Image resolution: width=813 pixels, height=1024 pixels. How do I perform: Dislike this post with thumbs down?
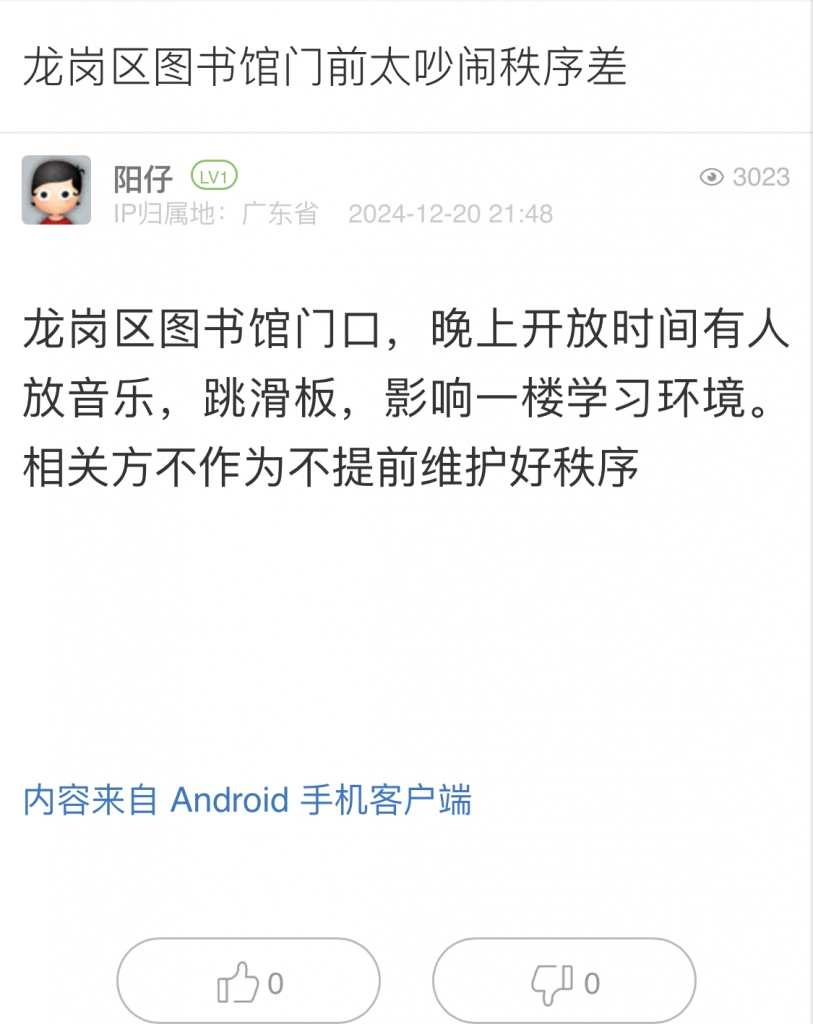pos(563,982)
